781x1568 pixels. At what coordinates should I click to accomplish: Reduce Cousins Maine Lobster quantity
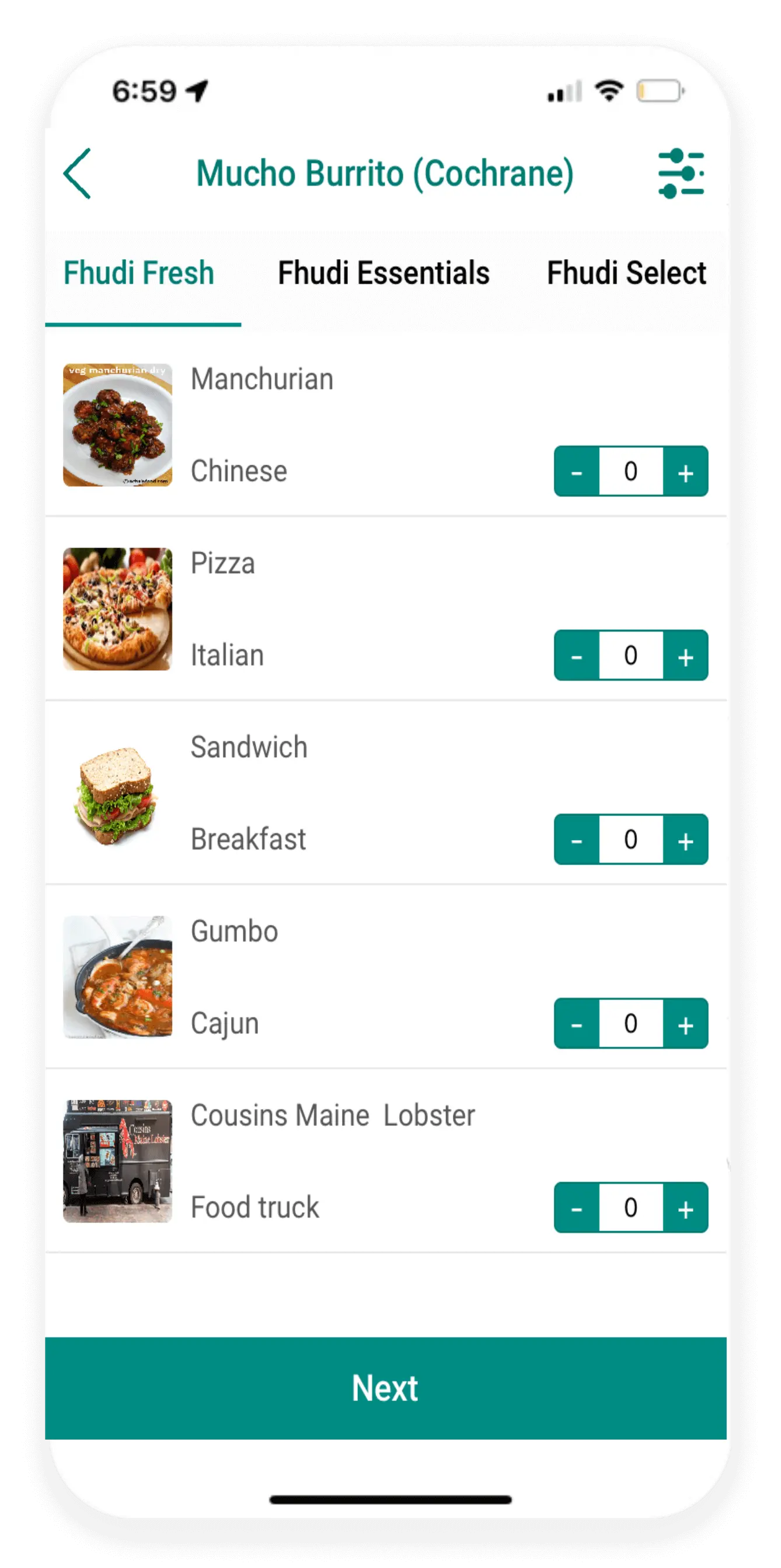coord(577,1208)
